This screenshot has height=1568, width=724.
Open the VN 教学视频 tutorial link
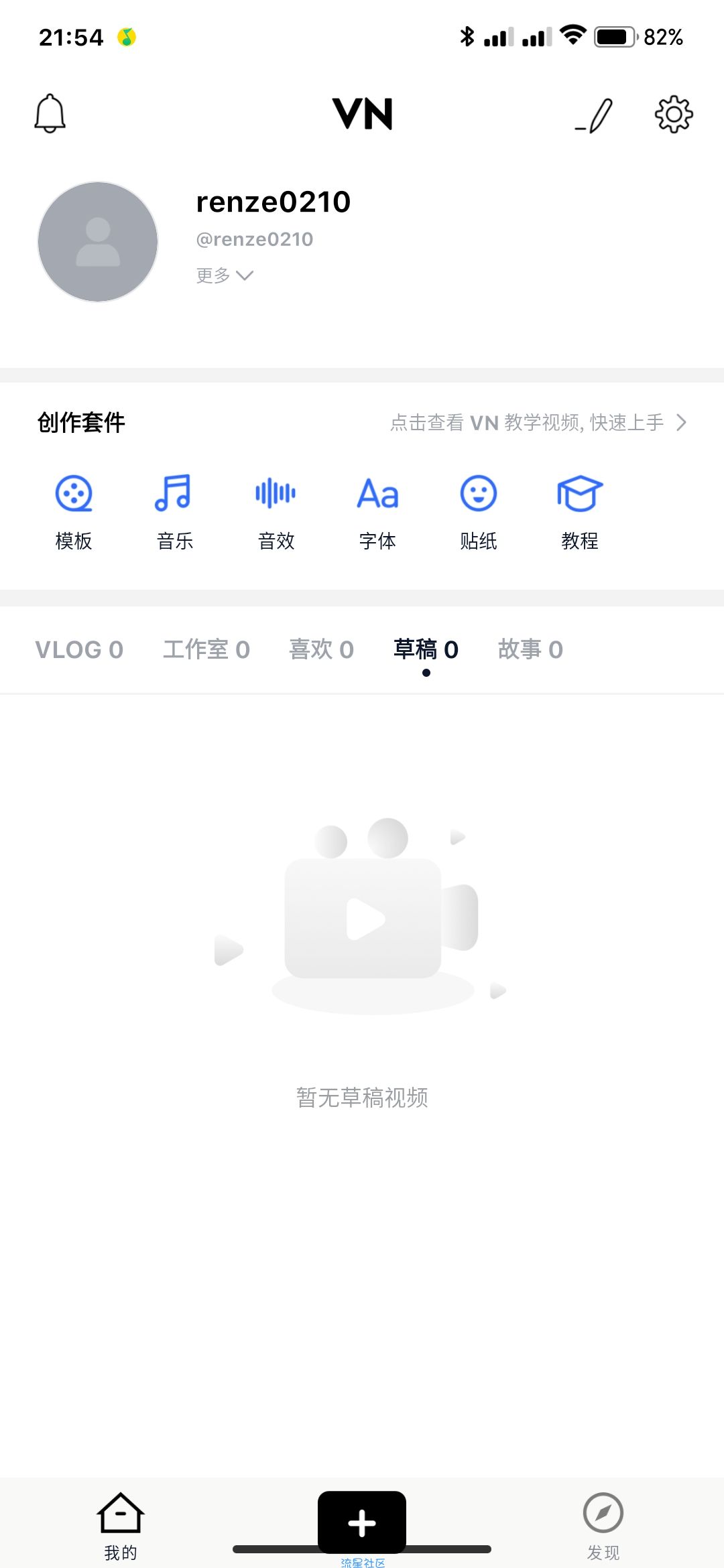pos(538,422)
